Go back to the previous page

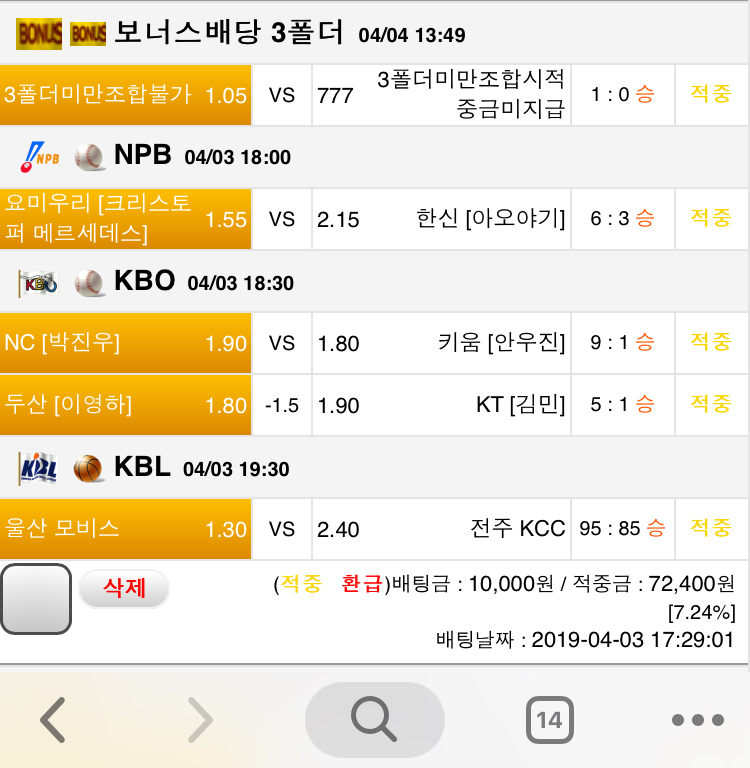point(52,719)
